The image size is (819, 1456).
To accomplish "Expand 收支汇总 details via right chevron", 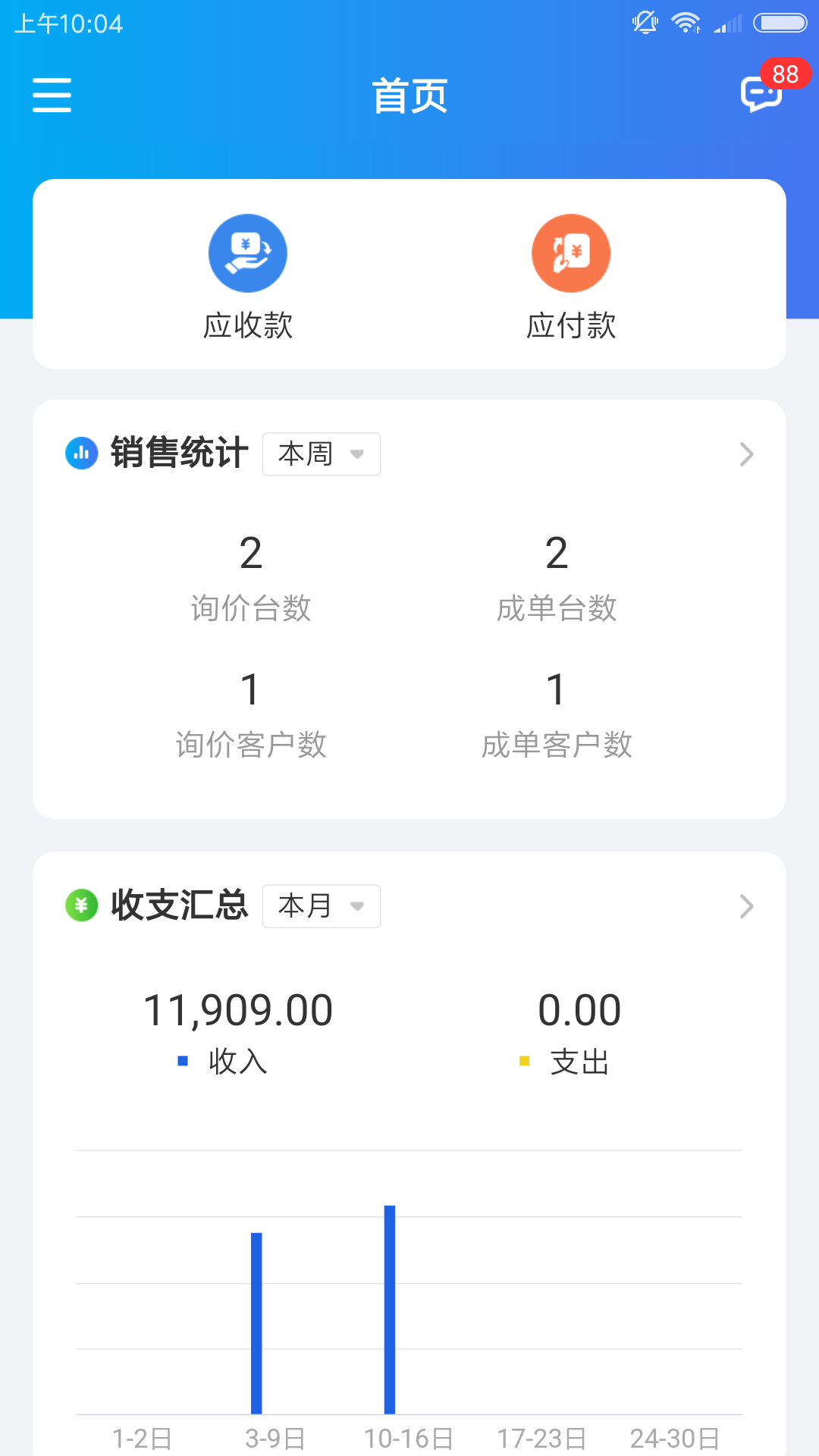I will [747, 905].
